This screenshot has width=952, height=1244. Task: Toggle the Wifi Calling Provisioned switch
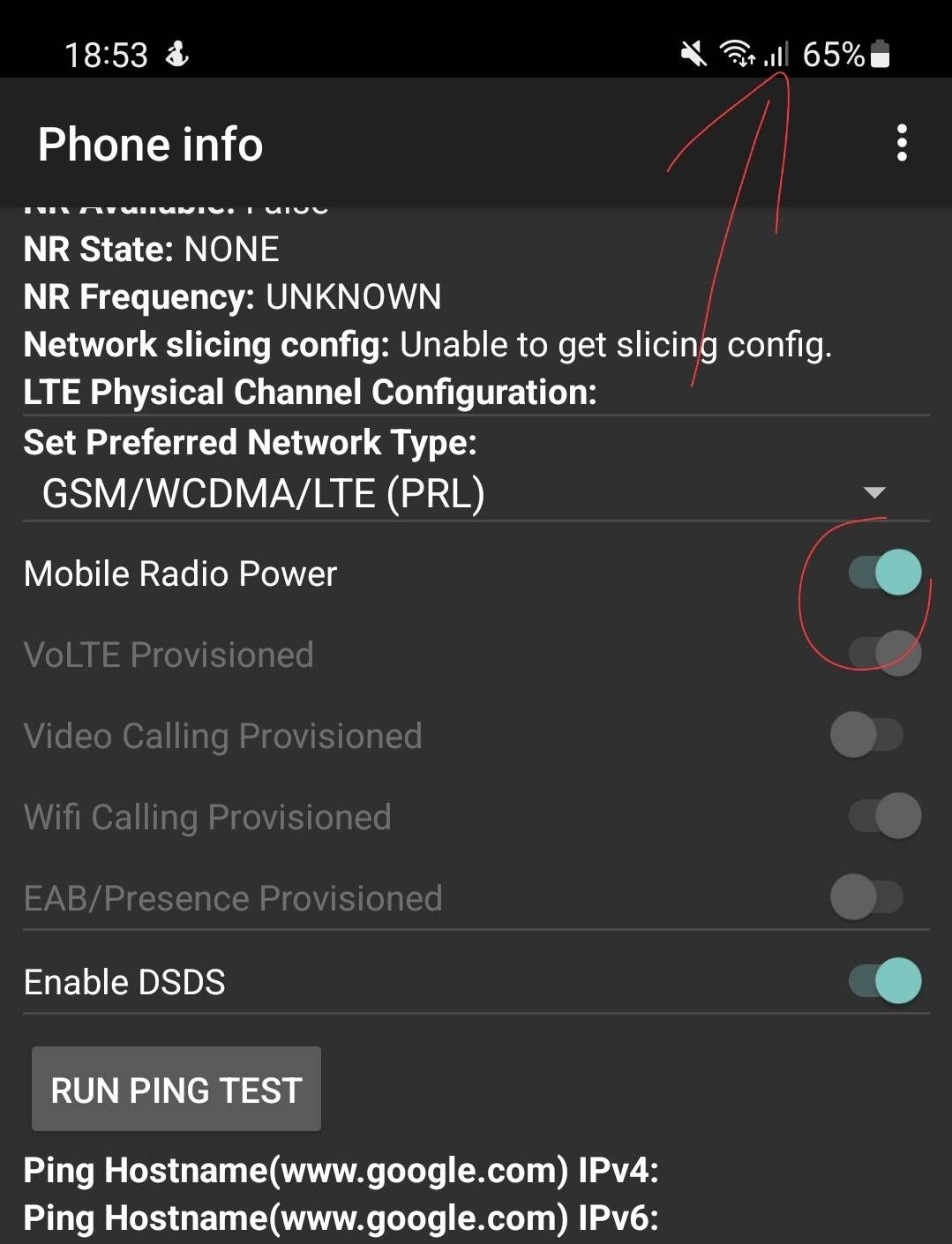click(x=884, y=816)
